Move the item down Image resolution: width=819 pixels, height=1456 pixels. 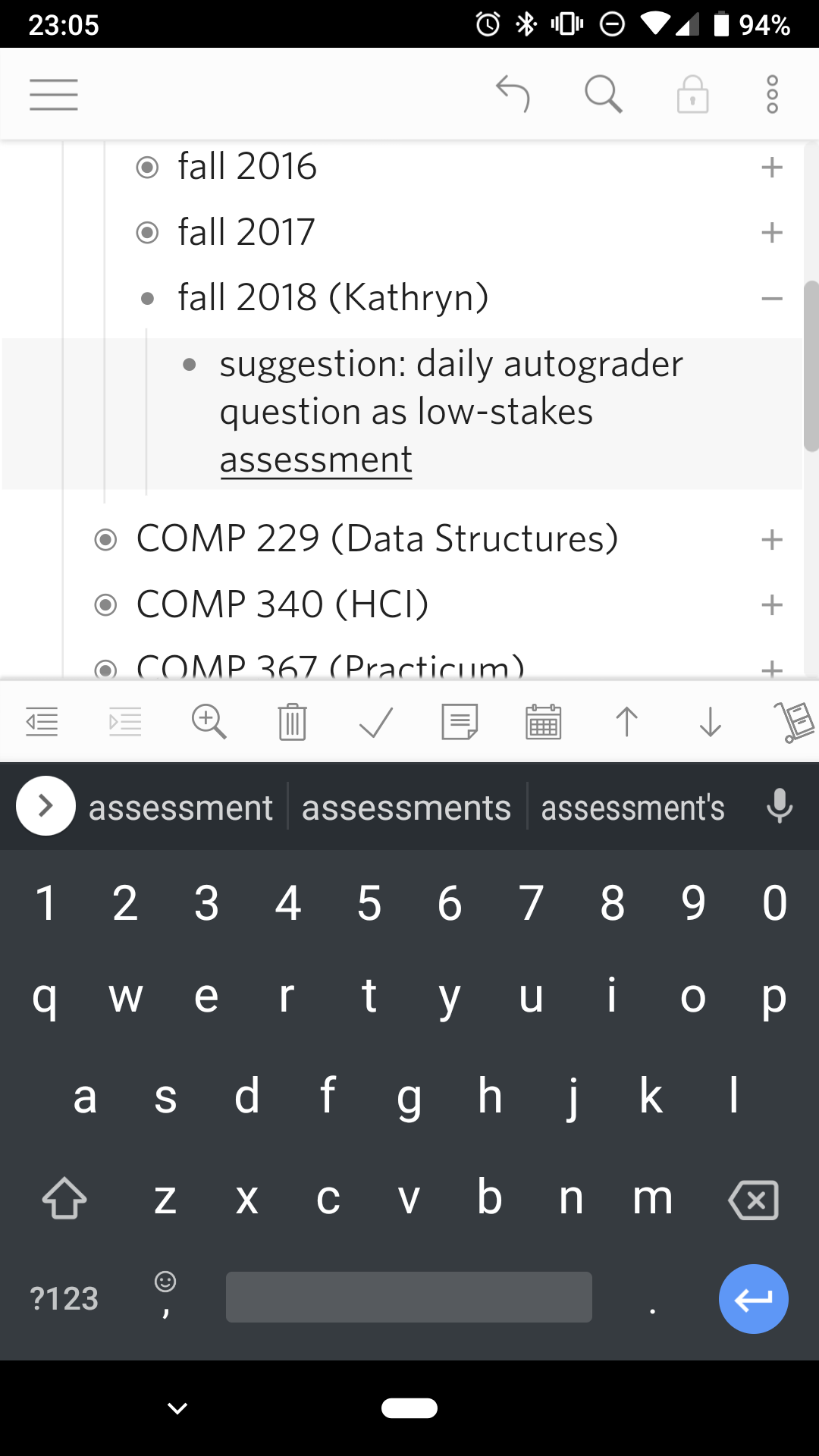[710, 721]
